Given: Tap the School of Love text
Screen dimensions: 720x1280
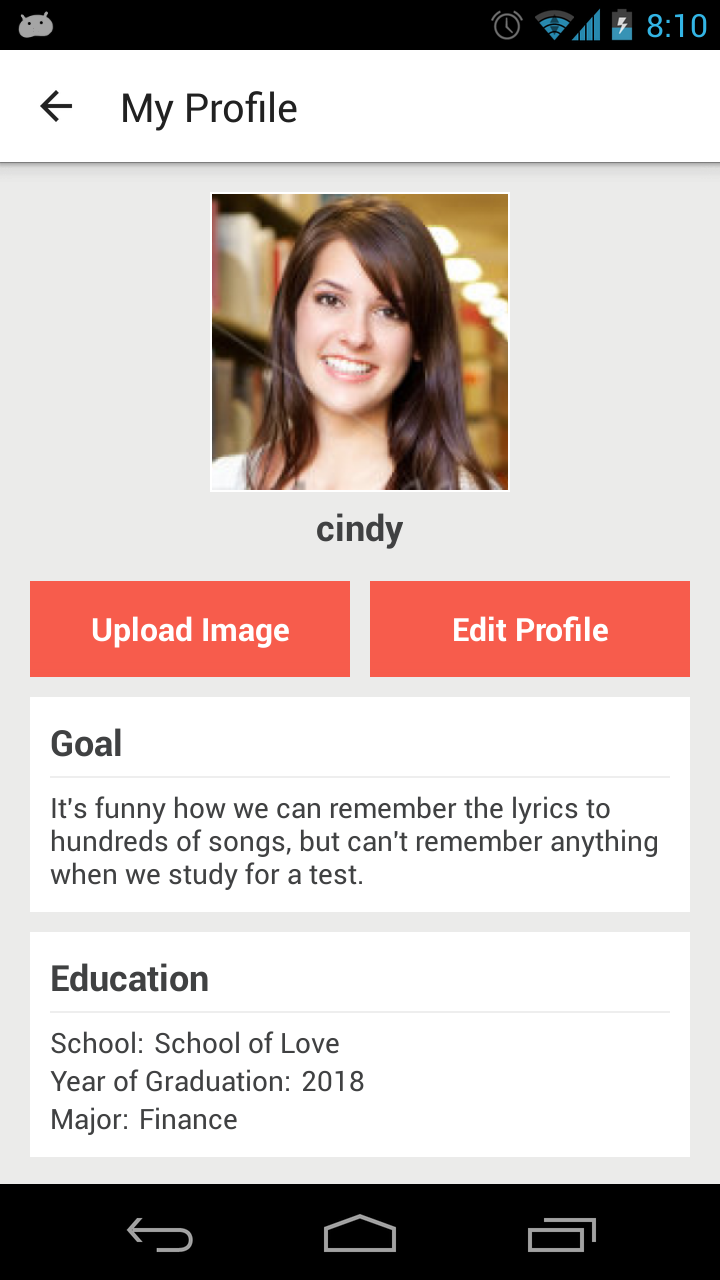Looking at the screenshot, I should pos(246,1043).
